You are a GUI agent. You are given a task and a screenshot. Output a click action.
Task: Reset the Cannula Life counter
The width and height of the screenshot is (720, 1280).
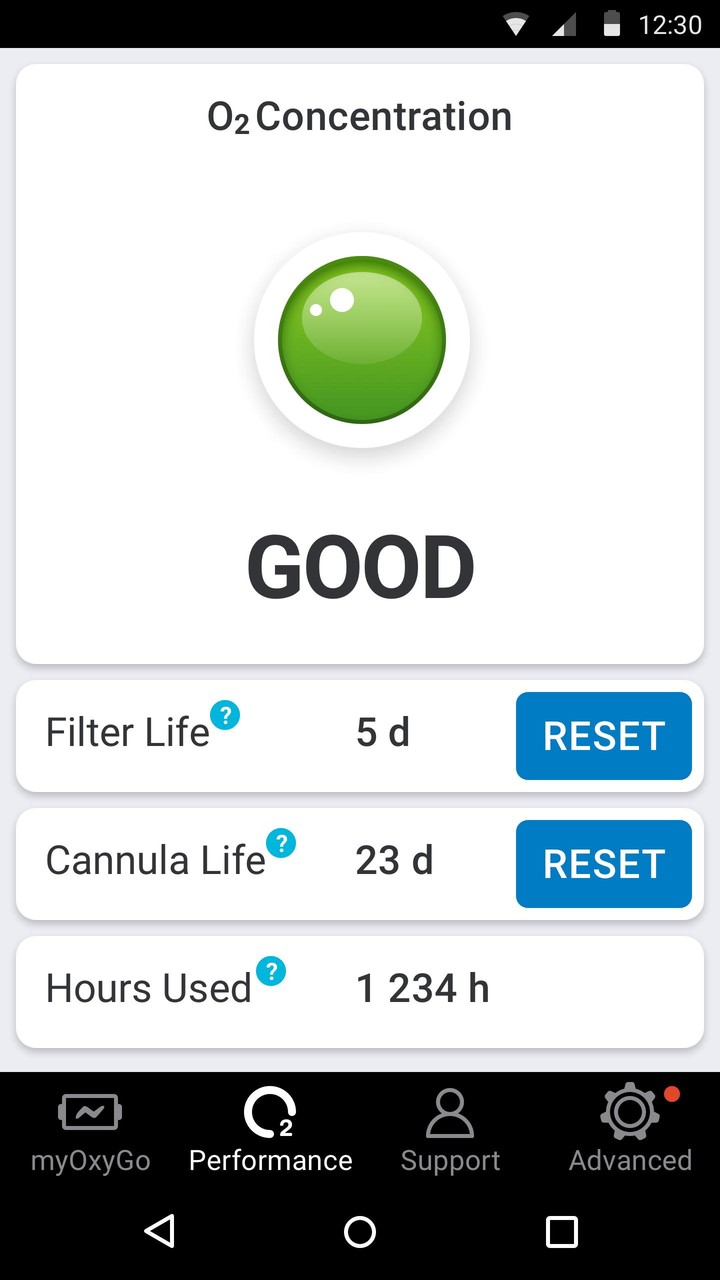603,864
